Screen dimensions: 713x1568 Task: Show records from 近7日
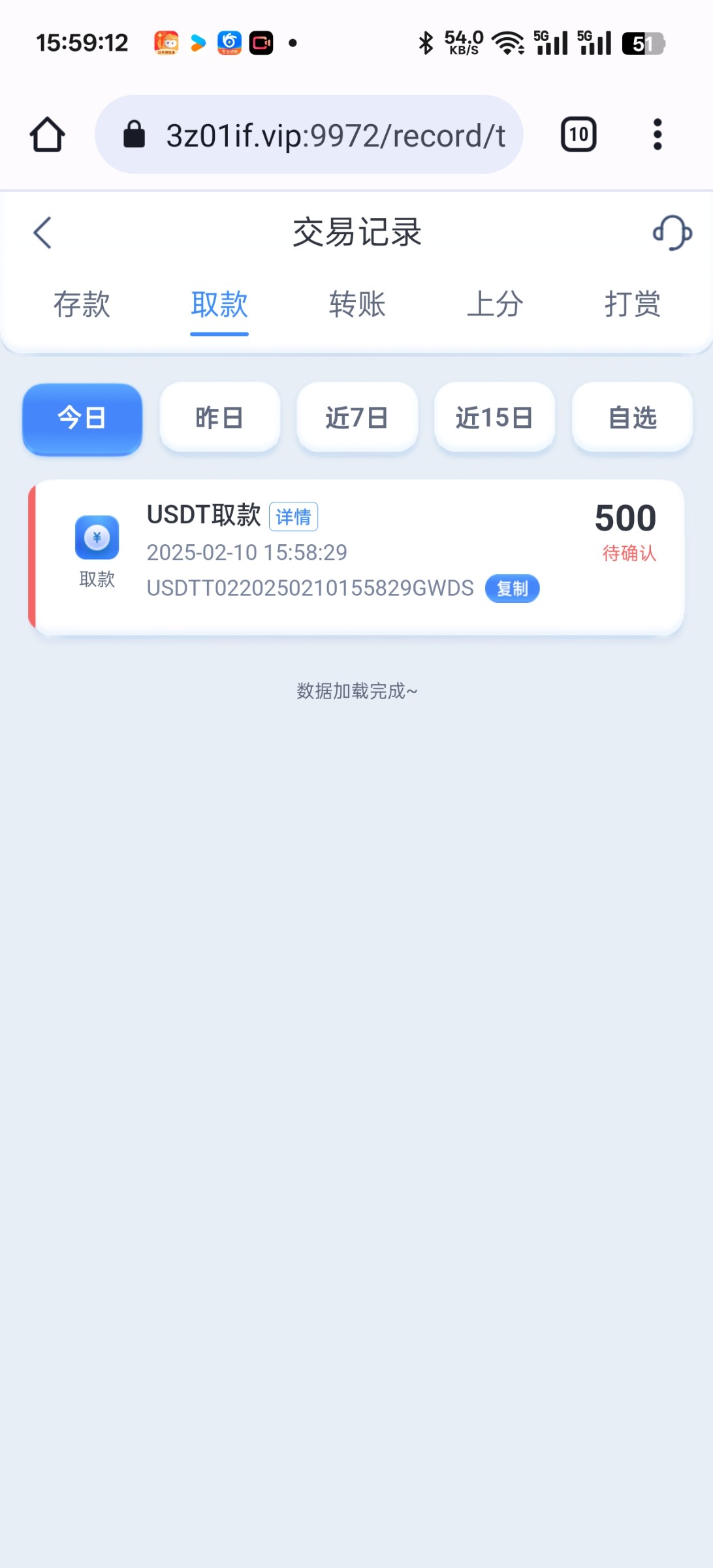[x=357, y=417]
